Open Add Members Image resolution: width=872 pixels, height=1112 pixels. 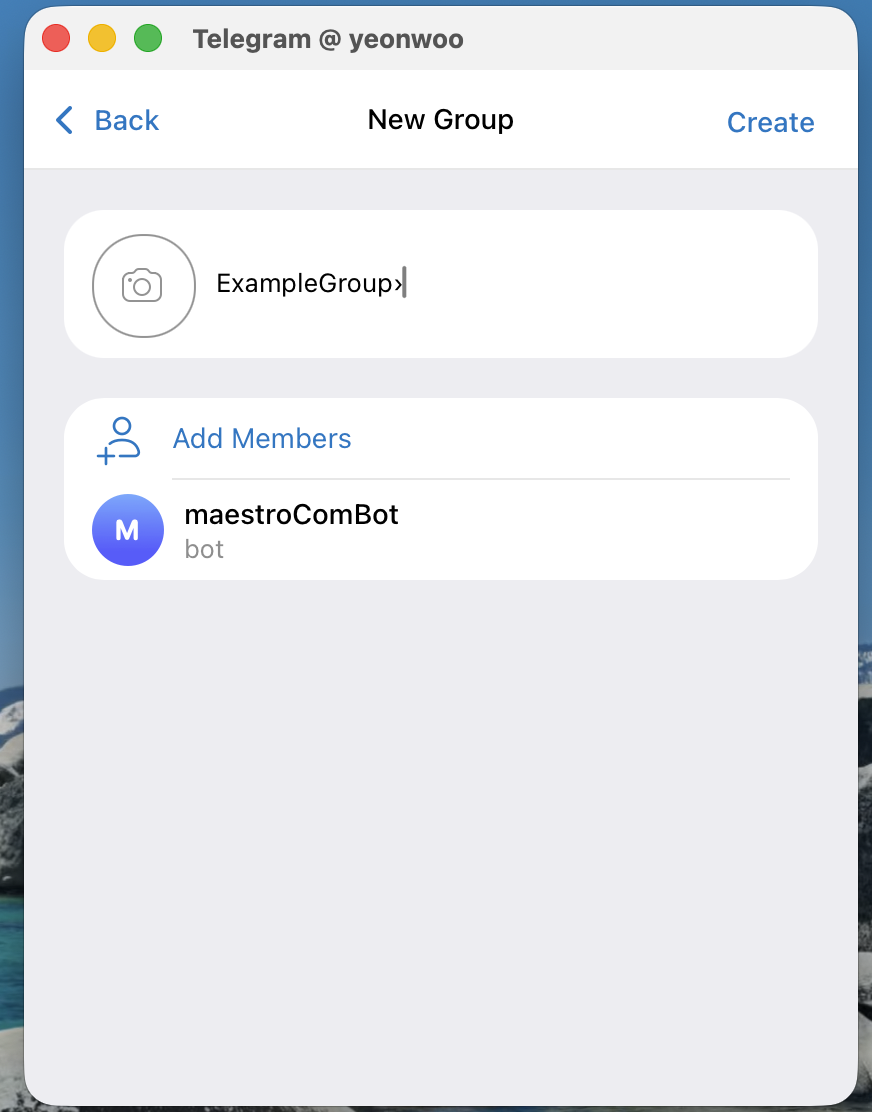coord(262,439)
